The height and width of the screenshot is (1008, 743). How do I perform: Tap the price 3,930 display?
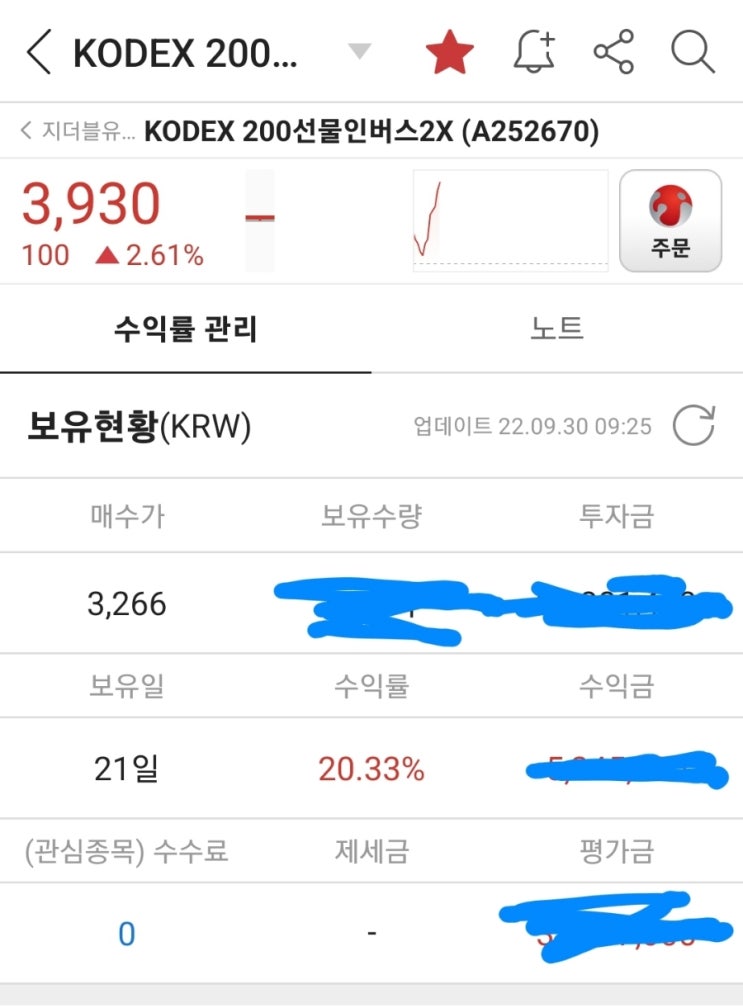pyautogui.click(x=88, y=203)
